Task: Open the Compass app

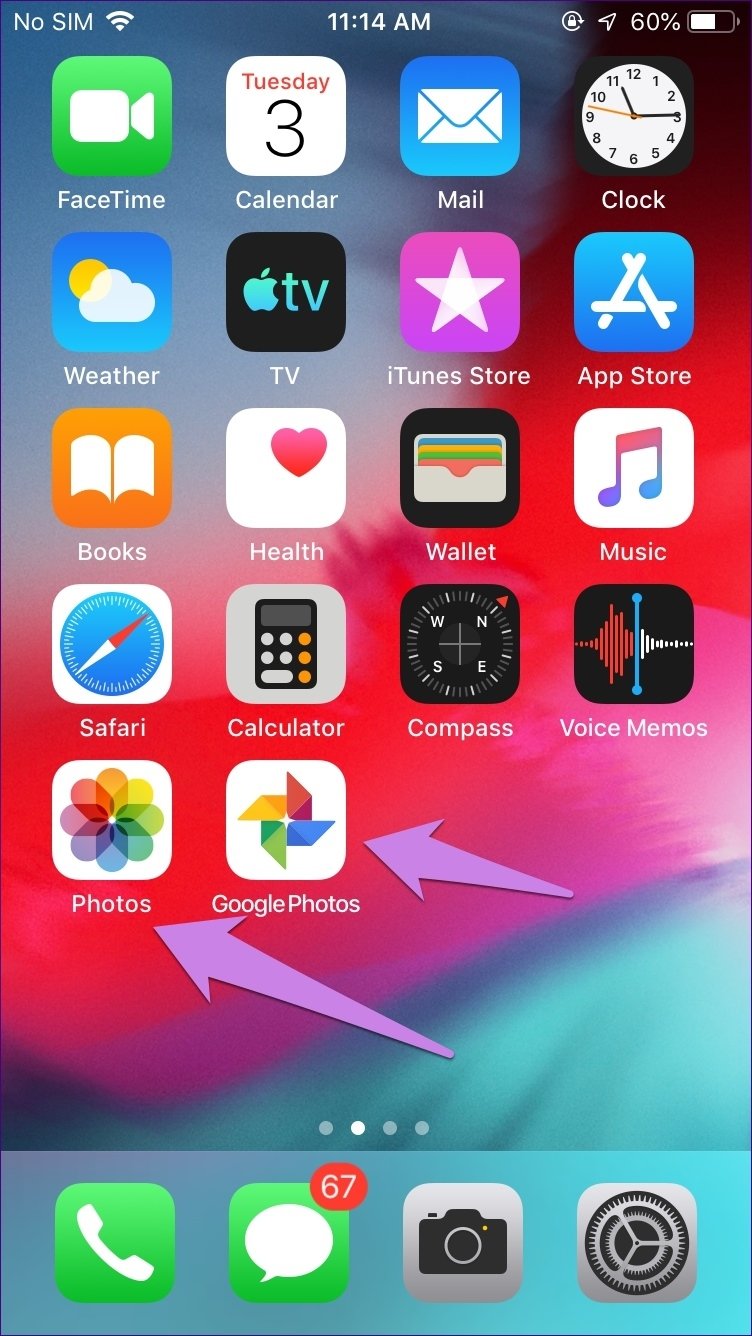Action: tap(460, 644)
